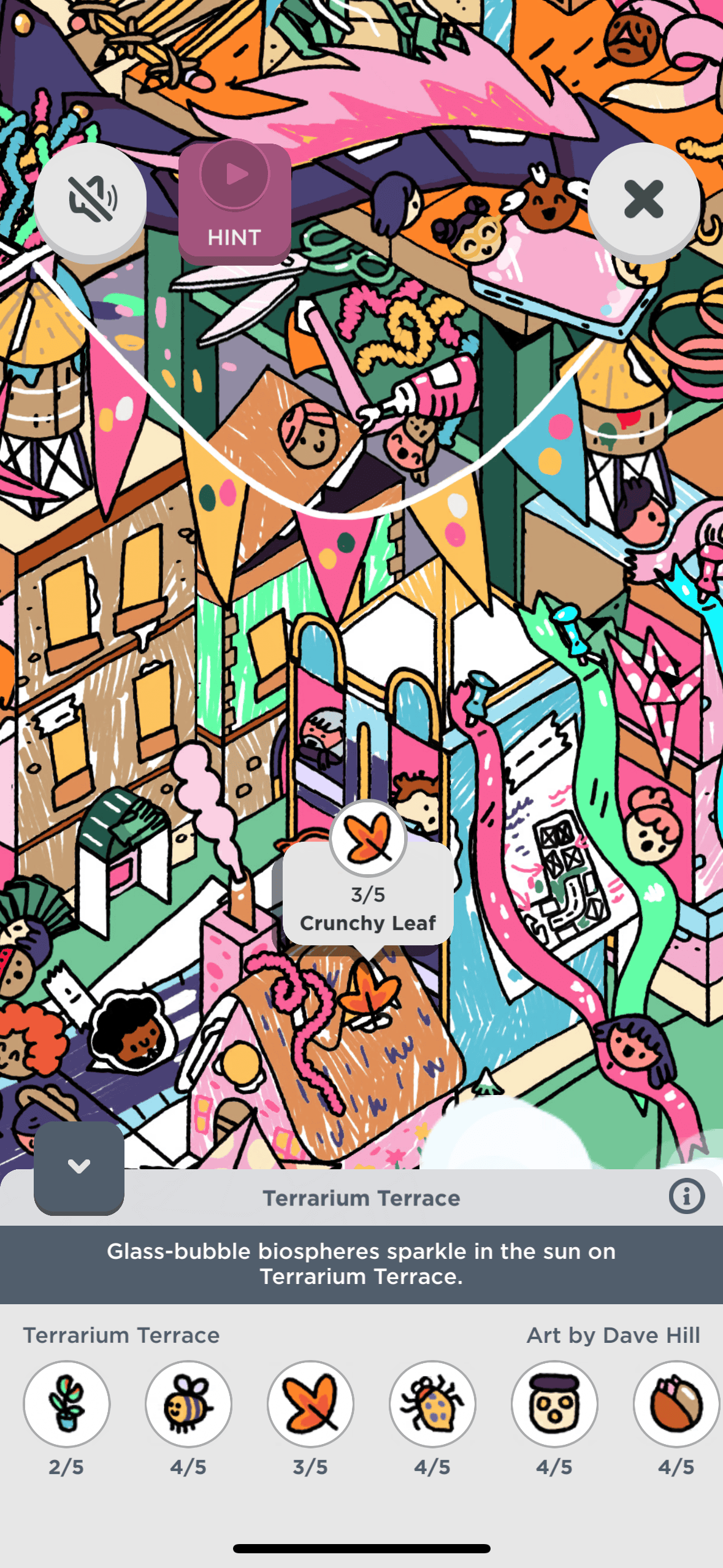Use the HINT button
The height and width of the screenshot is (1568, 723).
pos(235,204)
